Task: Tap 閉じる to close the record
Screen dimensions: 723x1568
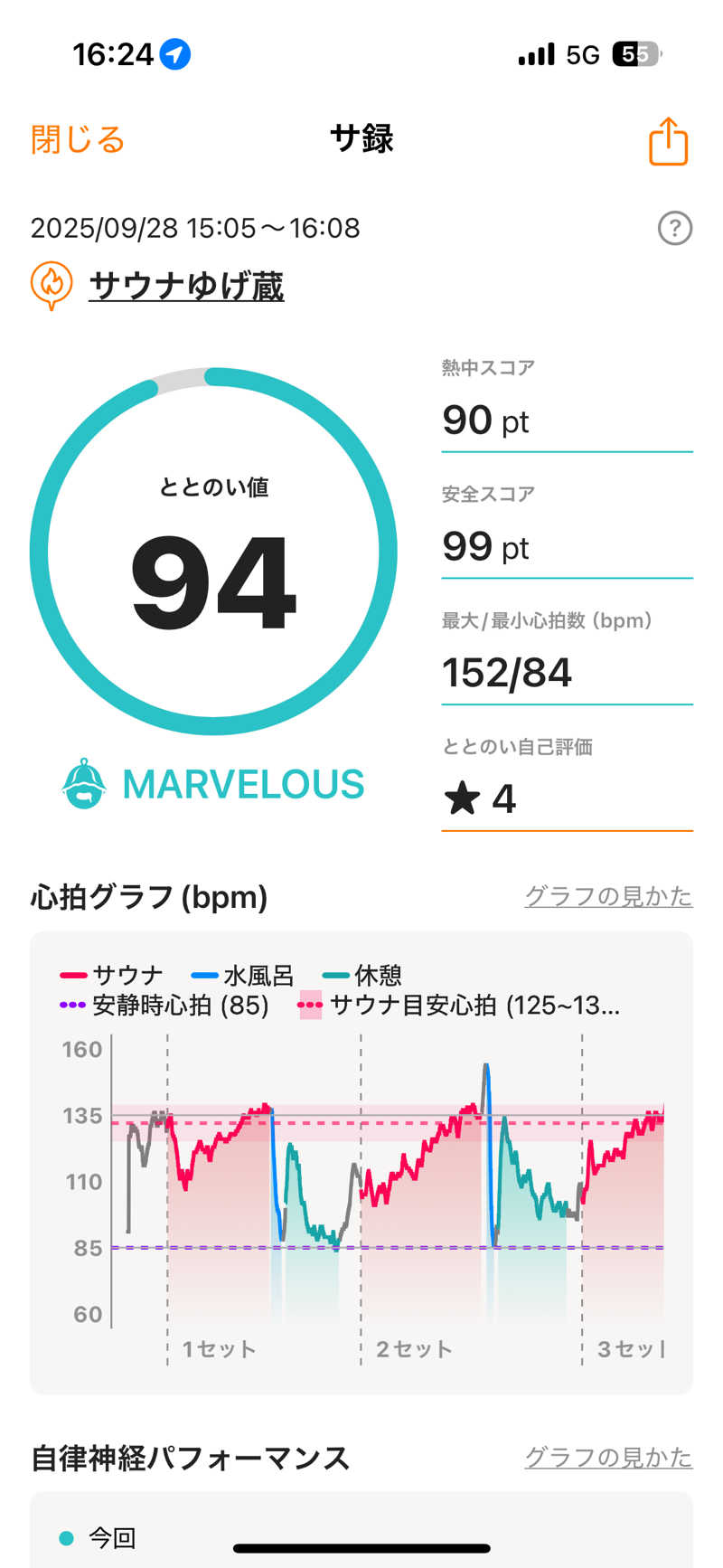Action: (78, 140)
